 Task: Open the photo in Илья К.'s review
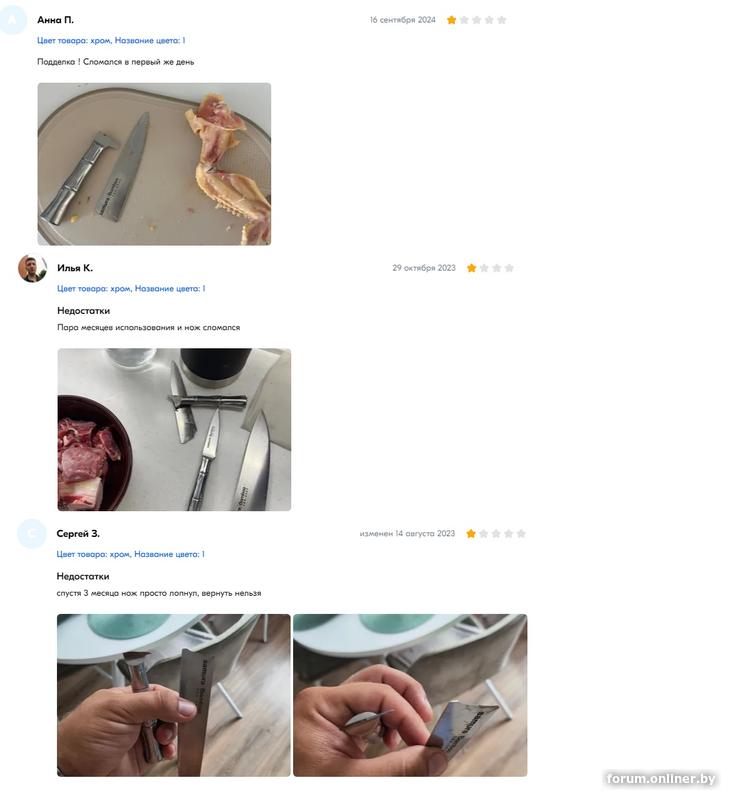click(x=174, y=430)
